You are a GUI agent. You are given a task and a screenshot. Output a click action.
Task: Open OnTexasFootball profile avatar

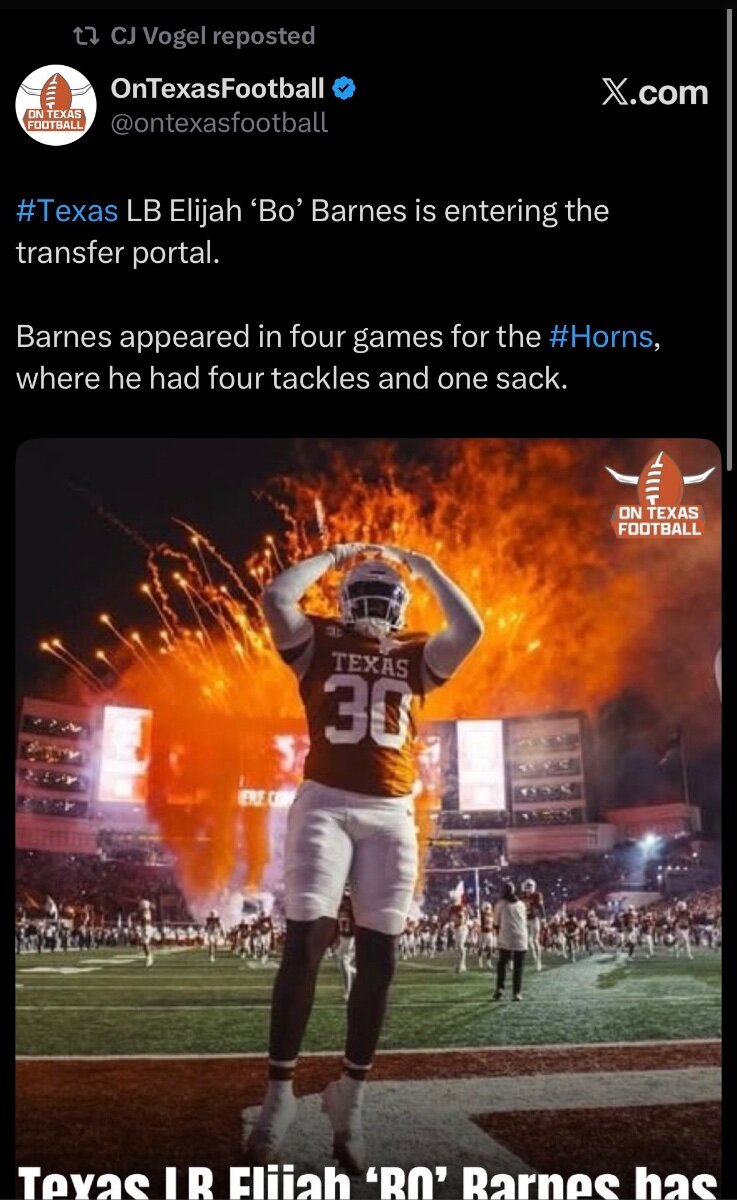point(56,105)
